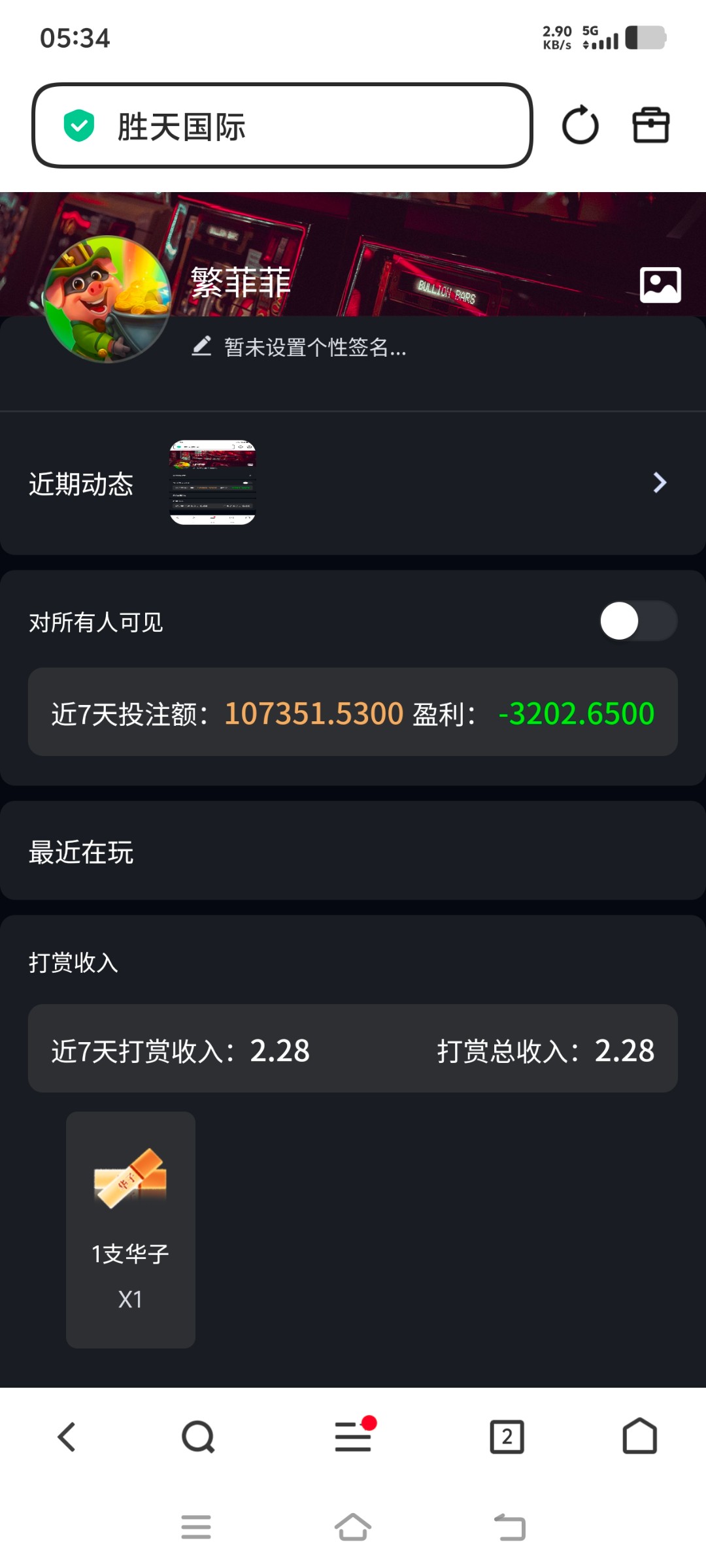The height and width of the screenshot is (1568, 706).
Task: Tap the 胜天国际 address bar
Action: pyautogui.click(x=281, y=125)
